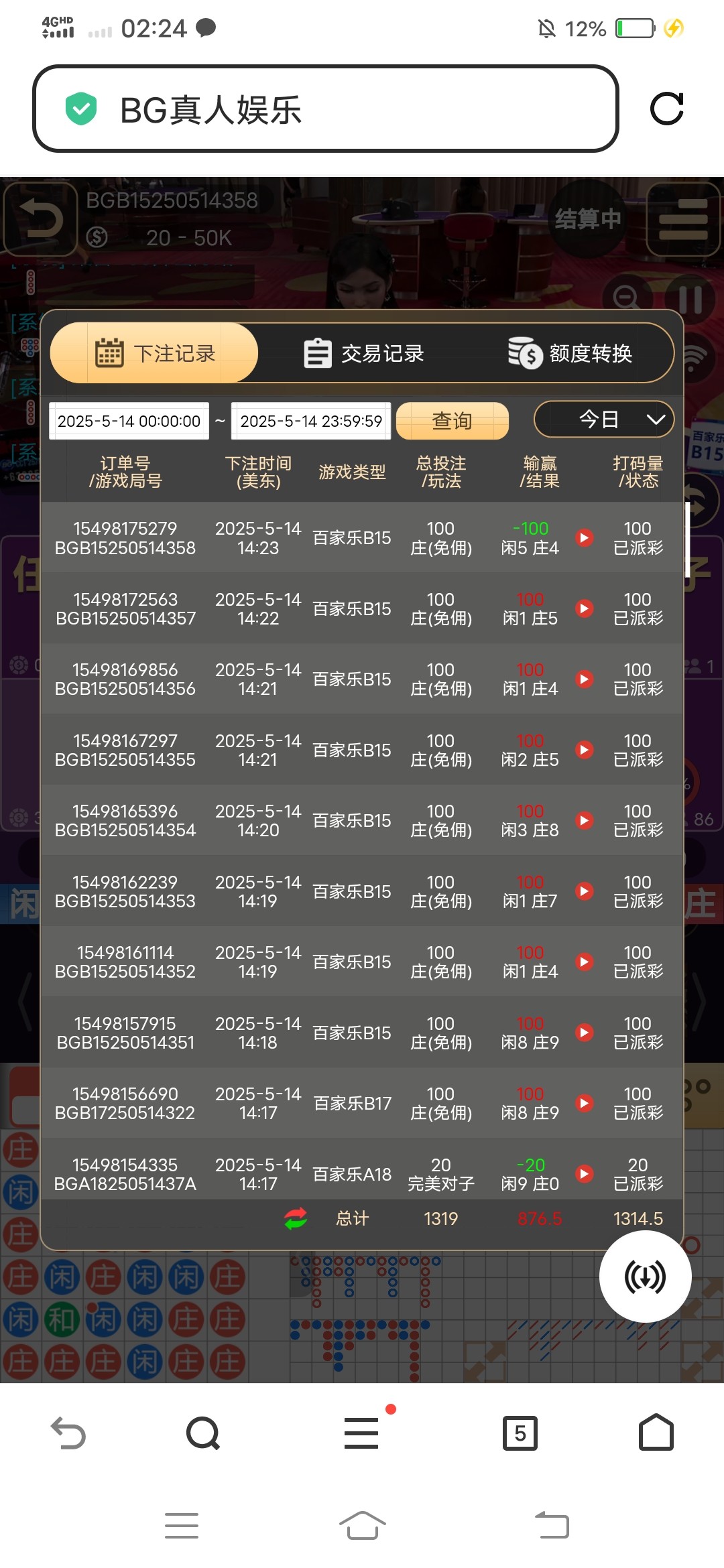724x1568 pixels.
Task: Switch to the 交易记录 tab
Action: tap(364, 353)
